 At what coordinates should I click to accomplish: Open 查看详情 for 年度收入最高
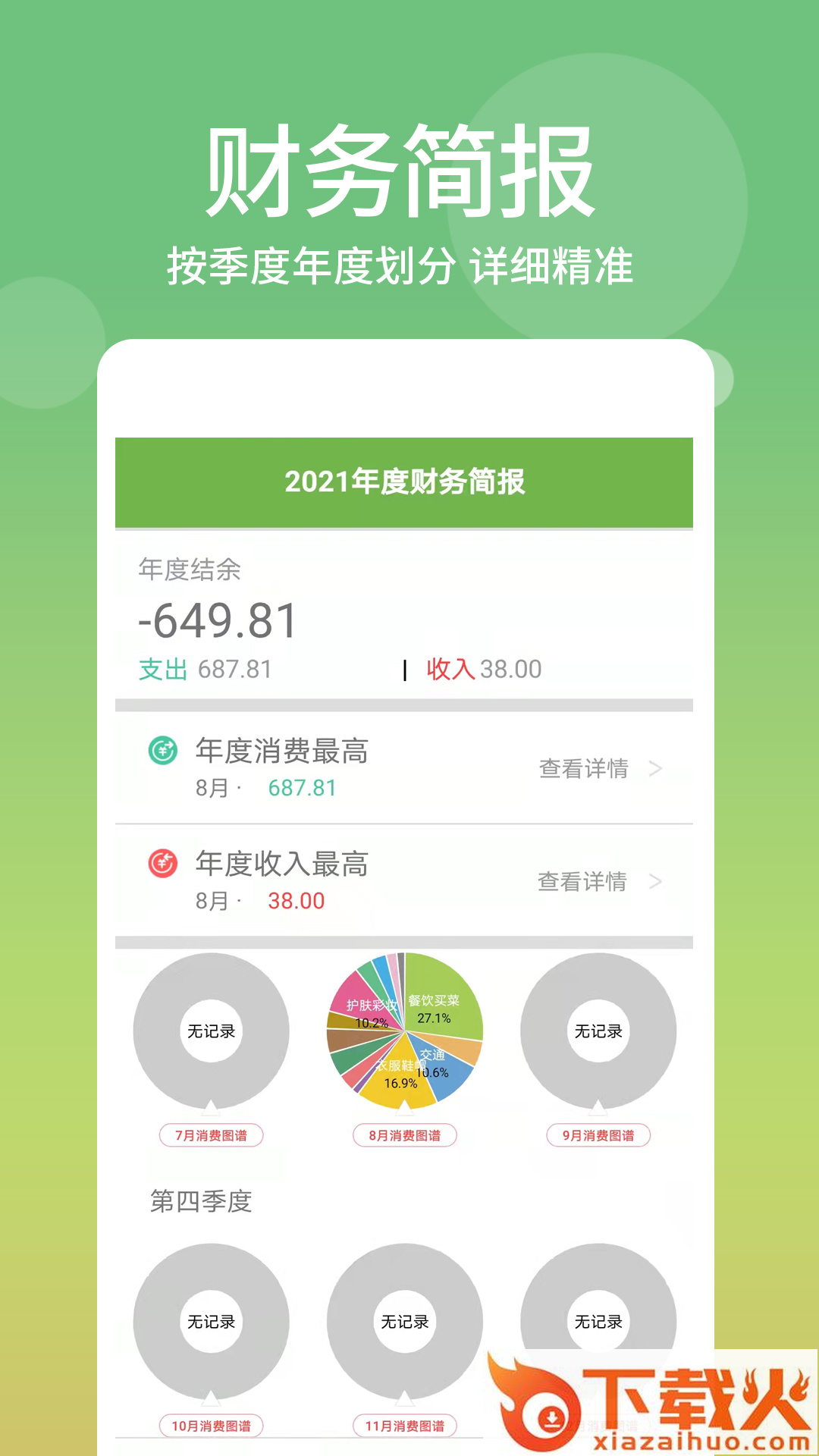click(582, 882)
